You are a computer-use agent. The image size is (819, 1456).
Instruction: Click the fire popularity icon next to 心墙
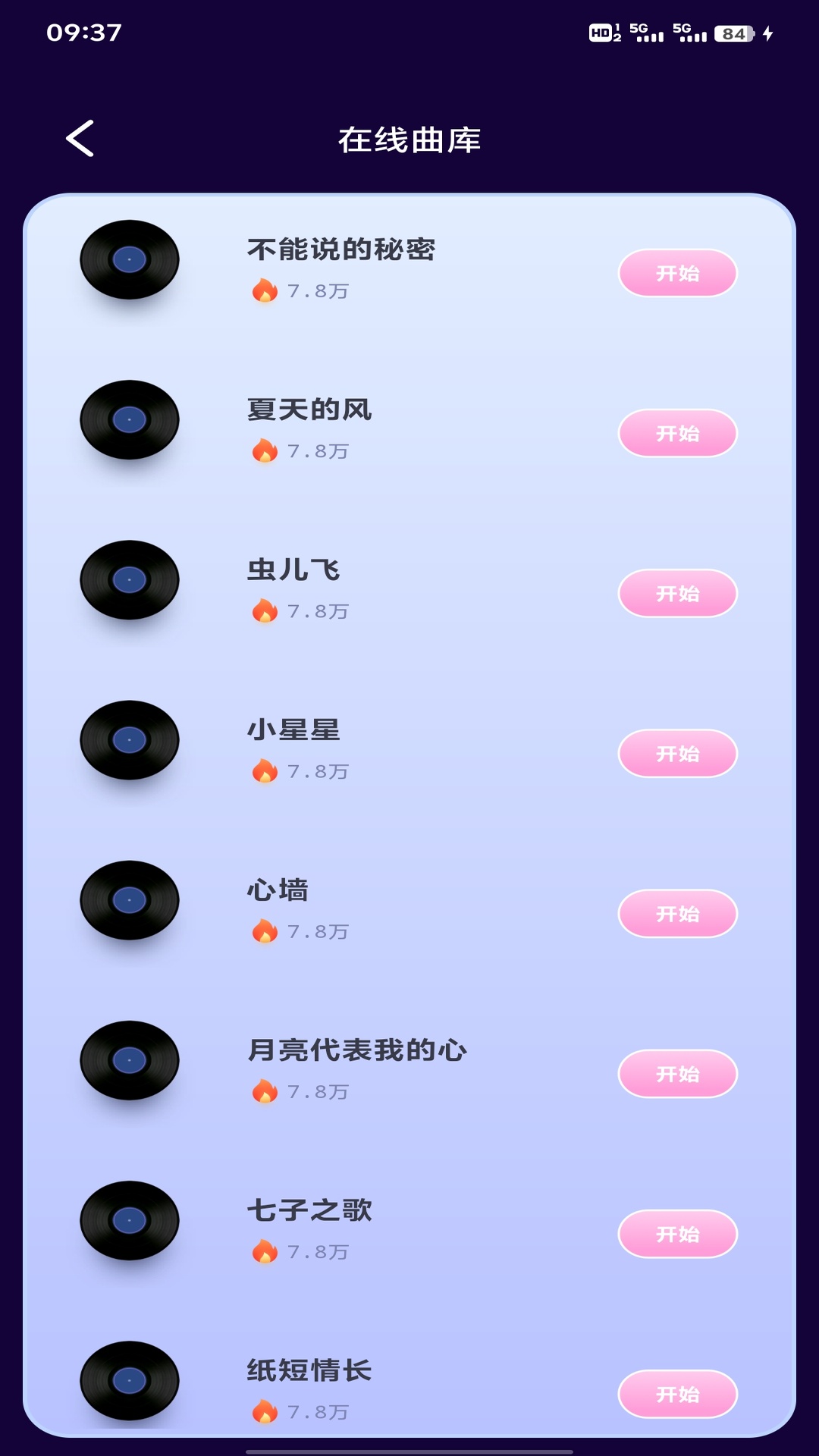(x=265, y=932)
